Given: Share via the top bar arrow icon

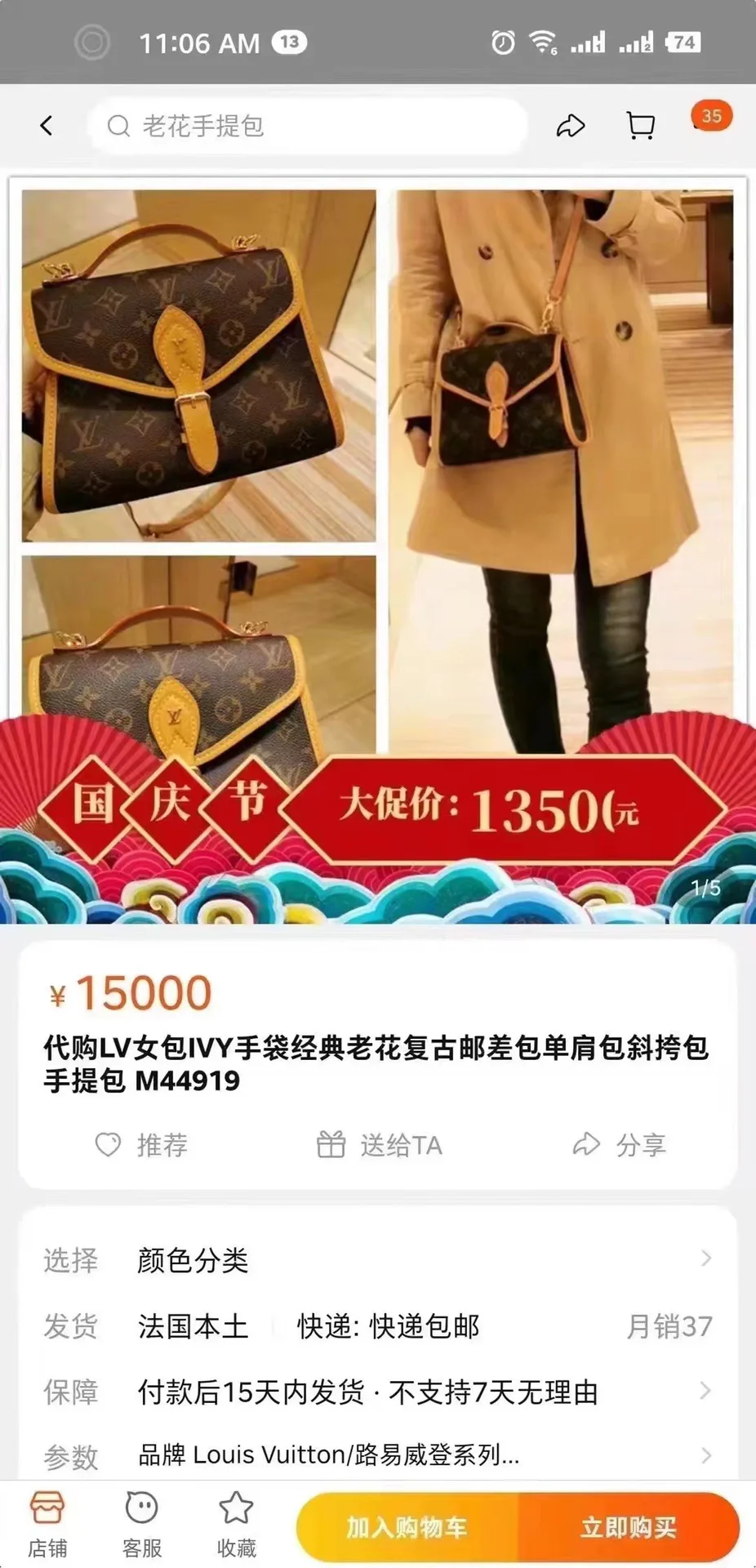Looking at the screenshot, I should click(x=571, y=126).
